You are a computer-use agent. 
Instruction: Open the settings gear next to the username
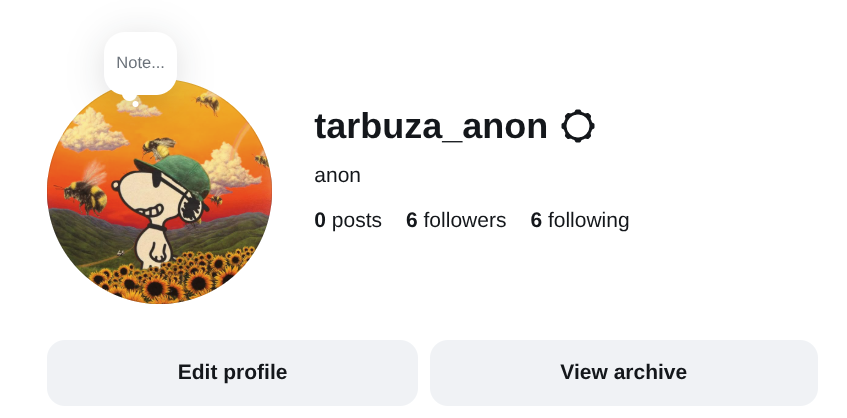pos(578,126)
